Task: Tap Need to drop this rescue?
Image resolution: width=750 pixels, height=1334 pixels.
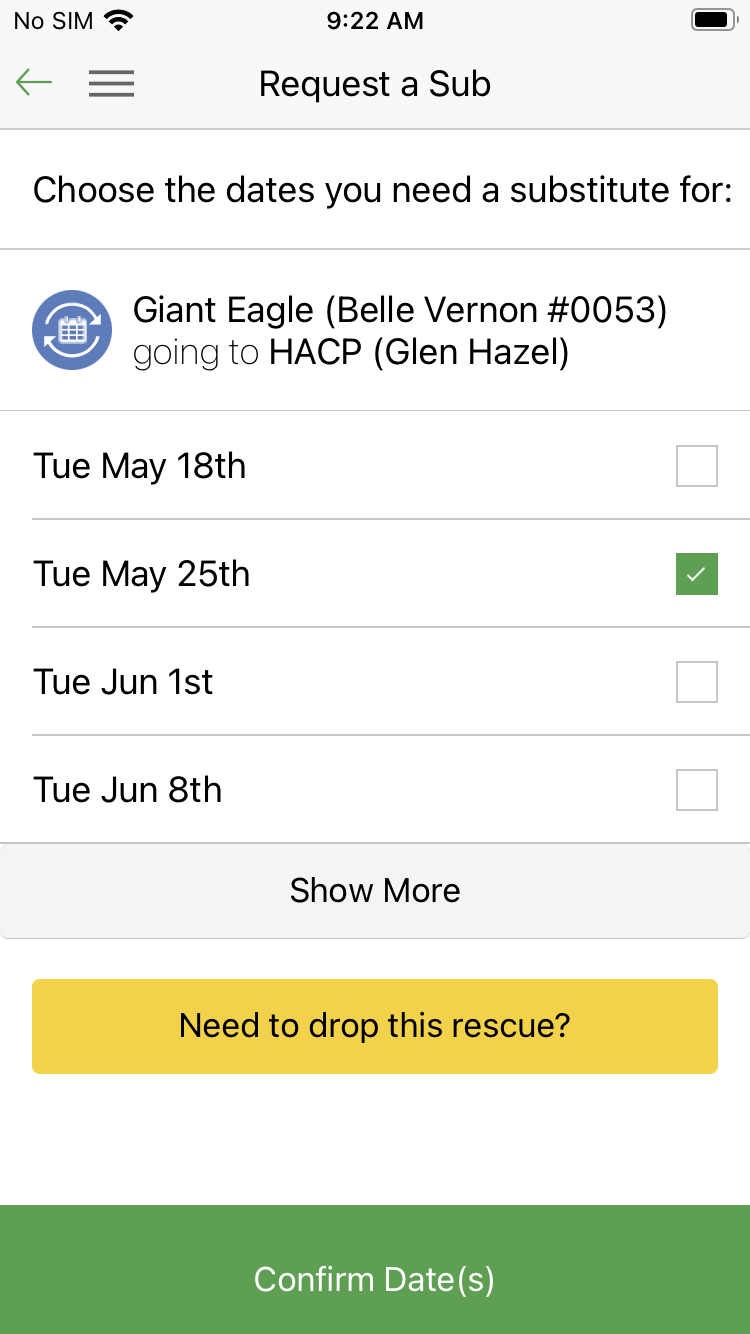Action: 375,1026
